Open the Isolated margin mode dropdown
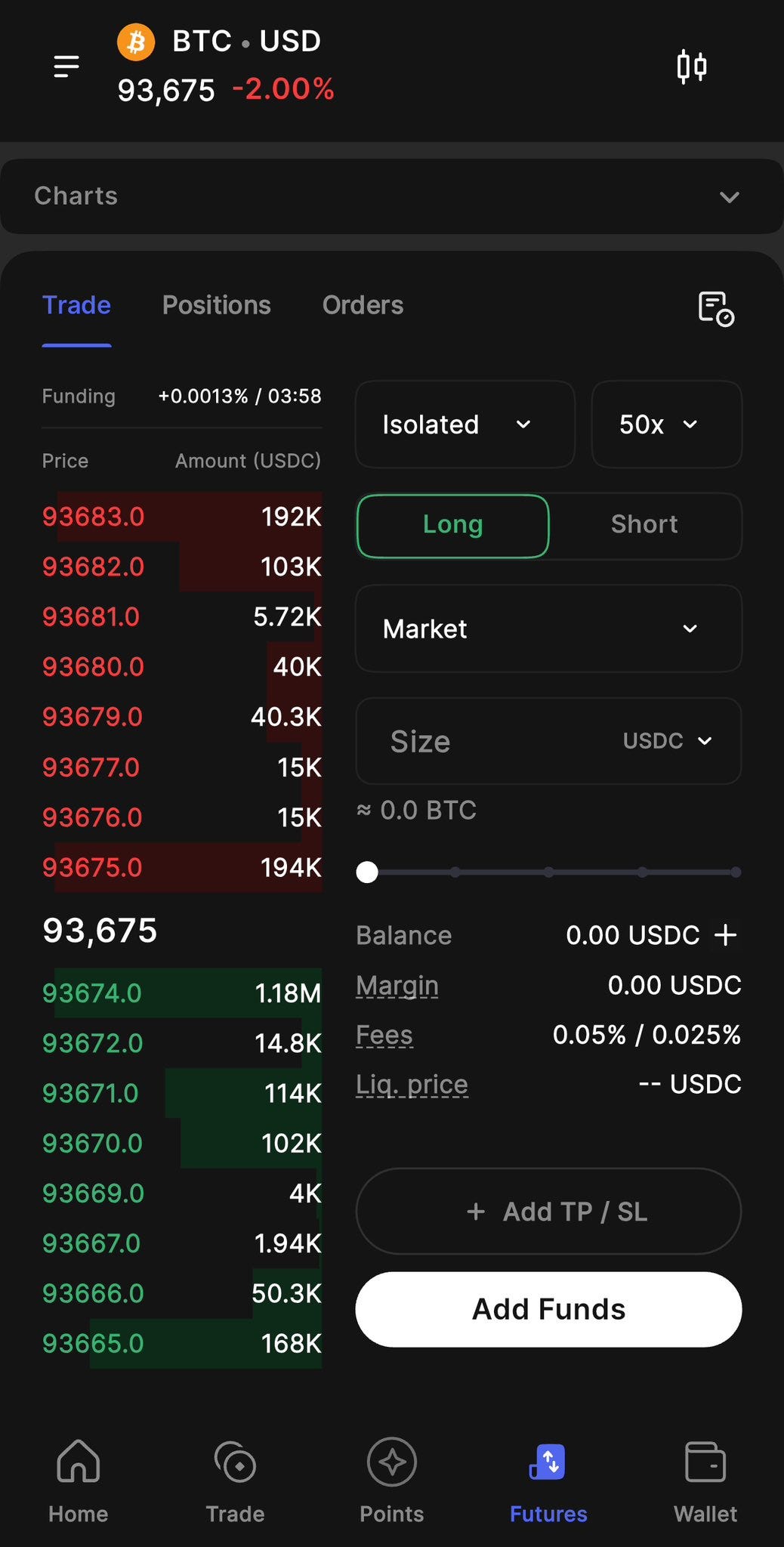The height and width of the screenshot is (1547, 784). pyautogui.click(x=465, y=425)
